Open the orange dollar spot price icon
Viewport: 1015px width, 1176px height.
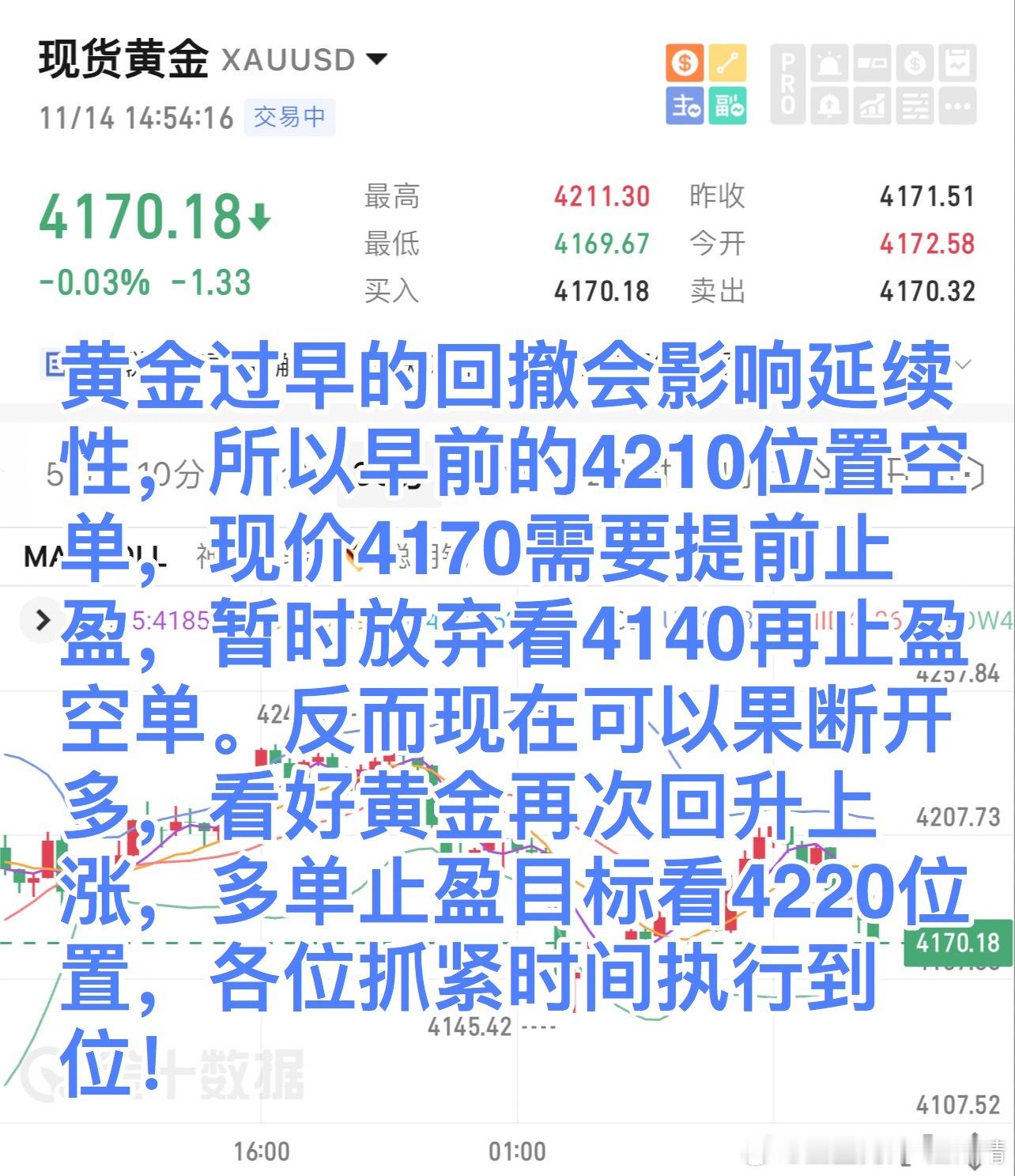tap(685, 62)
